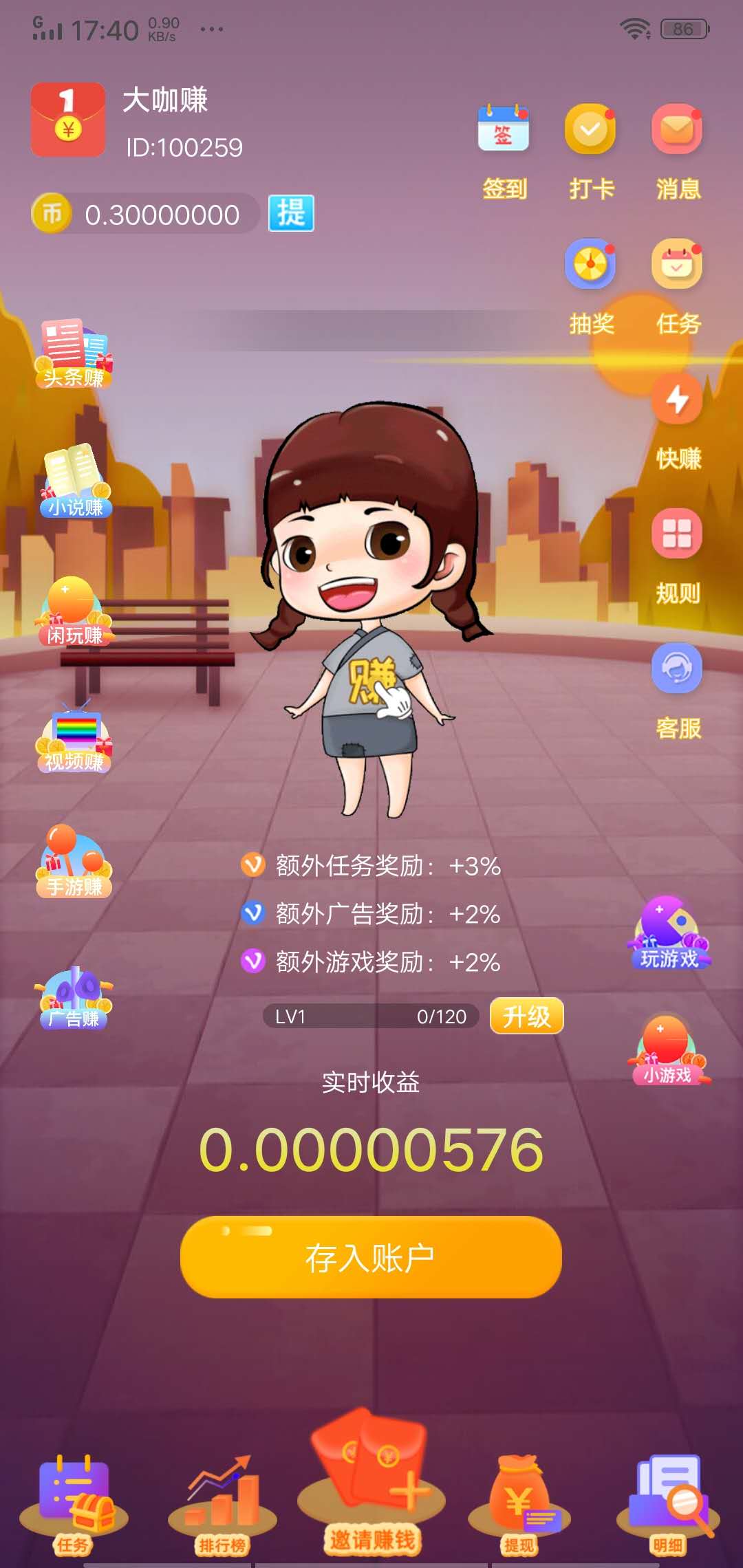Click the LV1 experience progress bar
Screen dimensions: 743x1568
(371, 1016)
